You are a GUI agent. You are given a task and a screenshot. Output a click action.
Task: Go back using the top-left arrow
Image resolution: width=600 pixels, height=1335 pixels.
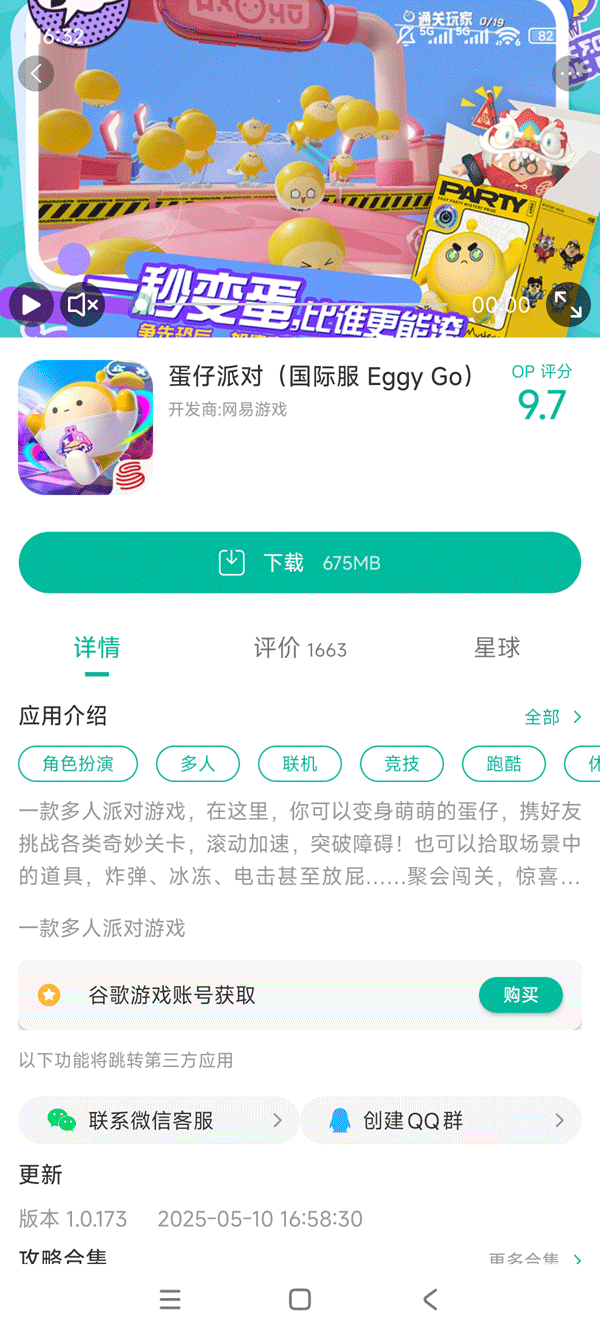point(36,73)
